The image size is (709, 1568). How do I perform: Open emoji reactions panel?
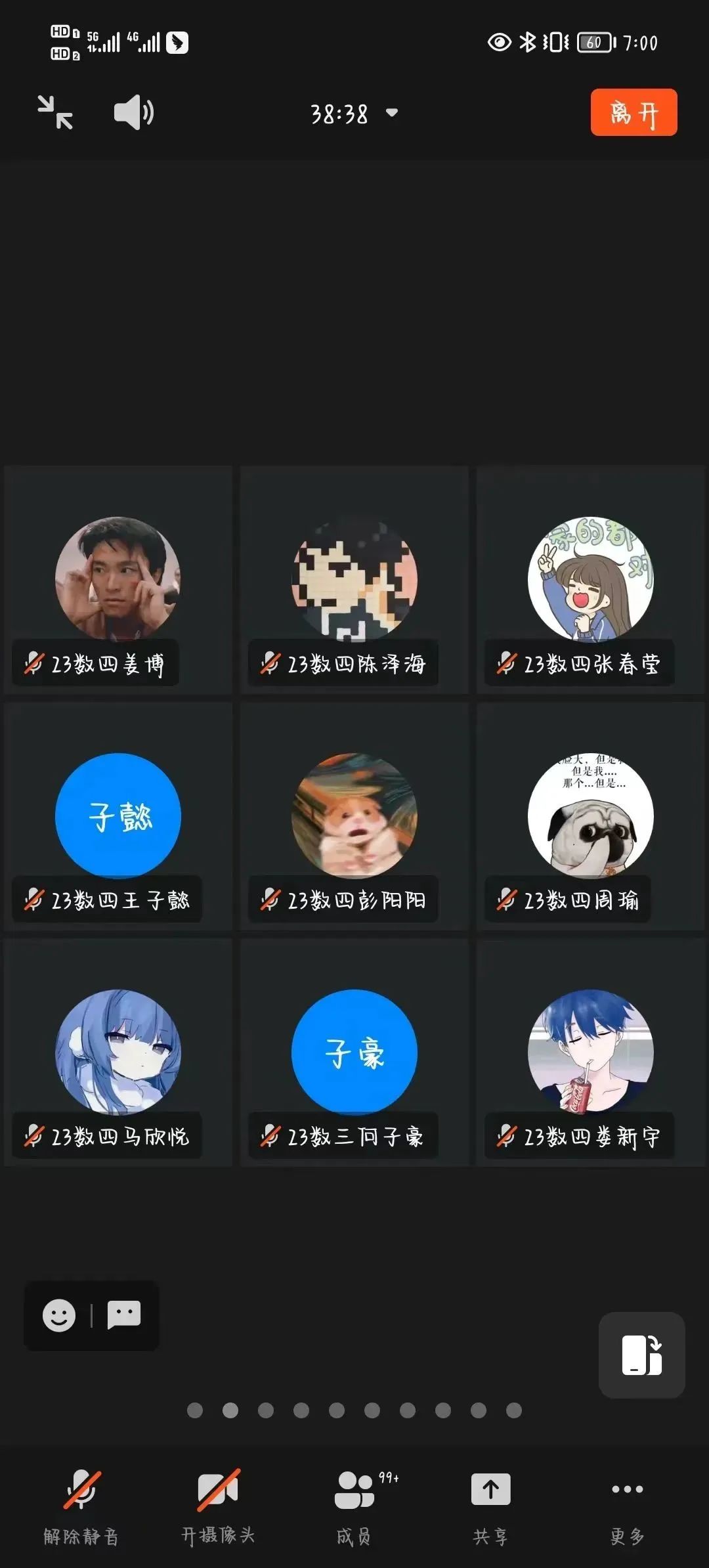59,1315
